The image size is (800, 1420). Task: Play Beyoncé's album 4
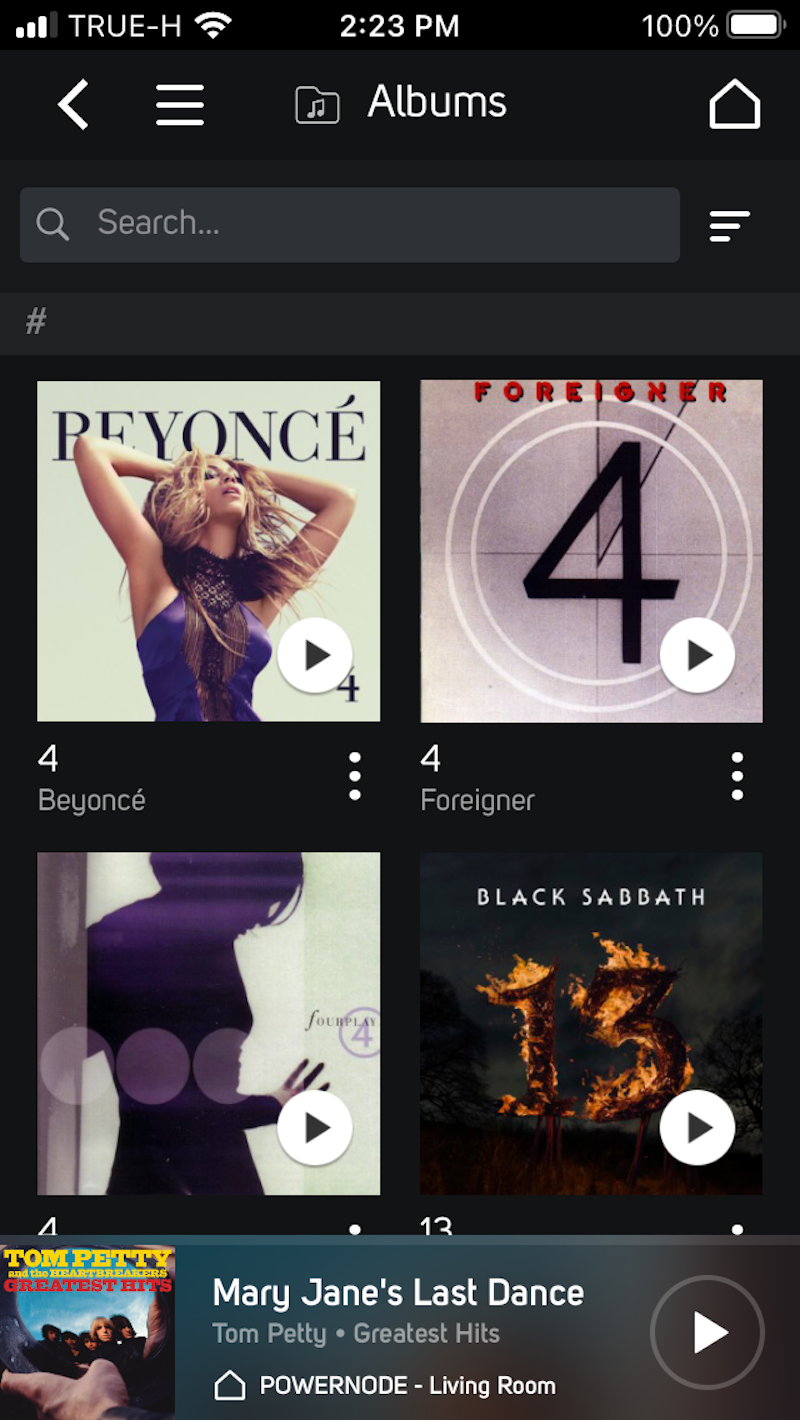pyautogui.click(x=315, y=655)
